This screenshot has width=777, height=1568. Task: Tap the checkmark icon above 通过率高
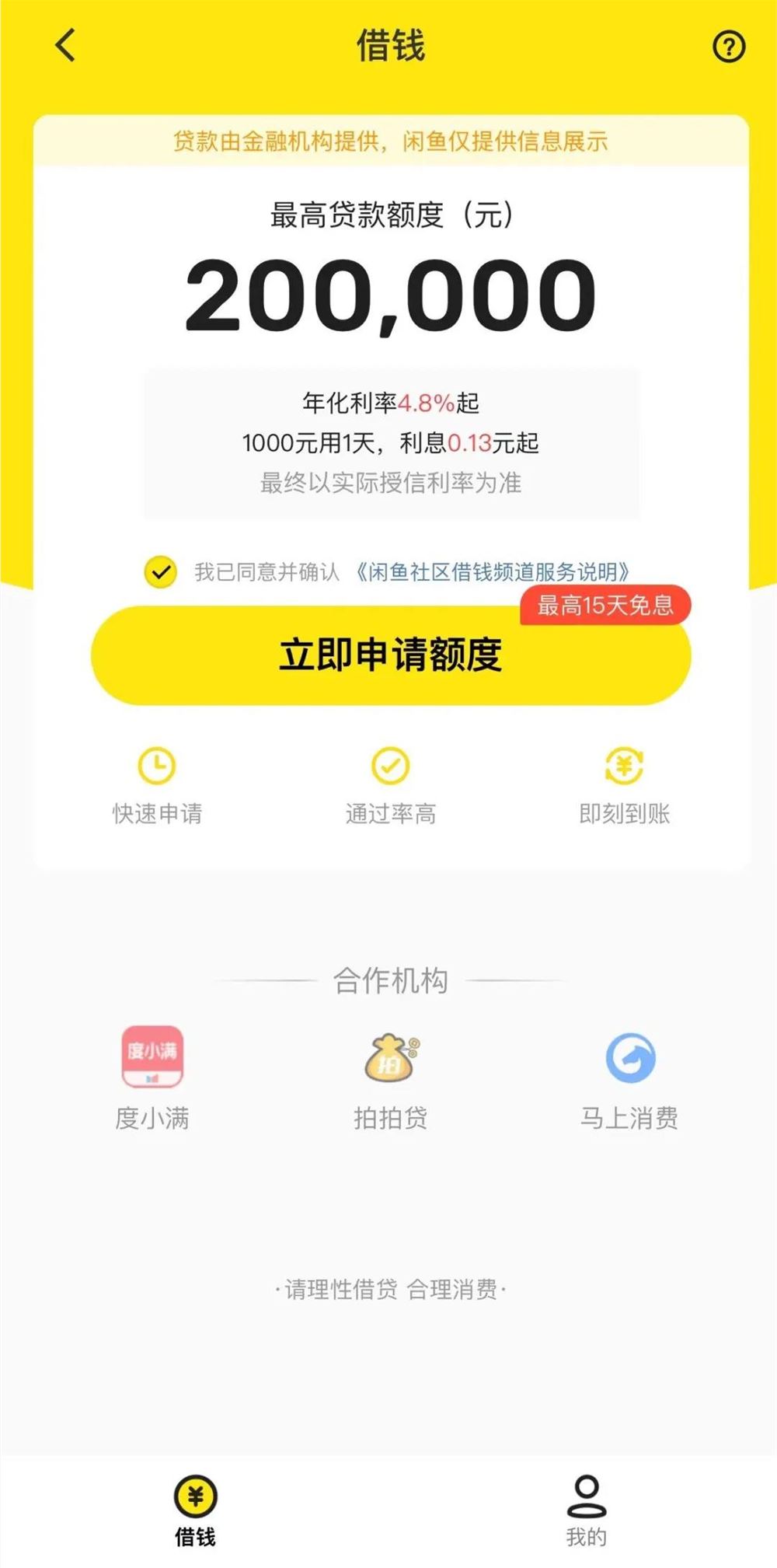pyautogui.click(x=391, y=766)
